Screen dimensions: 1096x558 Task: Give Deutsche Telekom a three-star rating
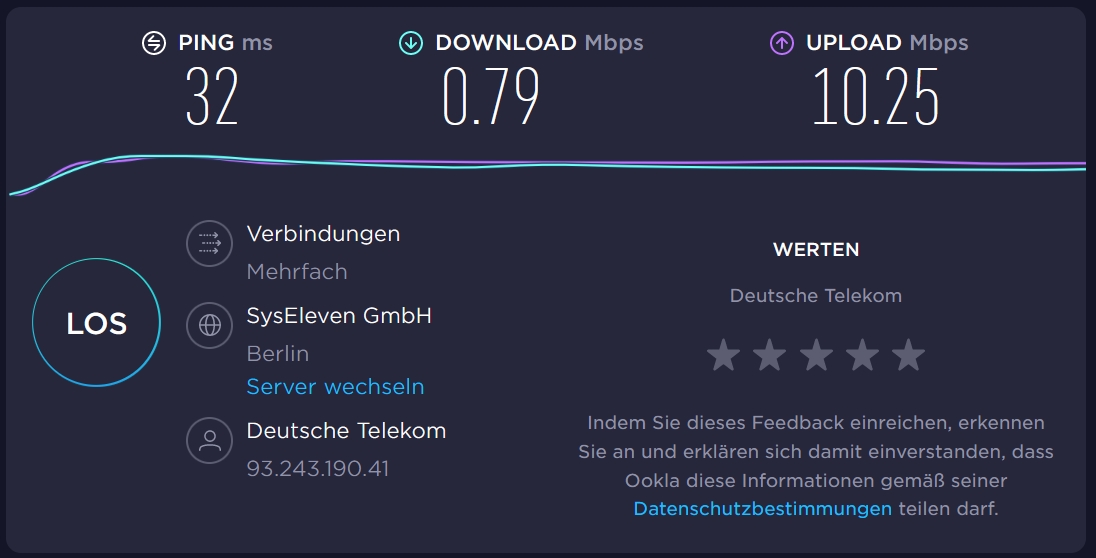coord(816,355)
